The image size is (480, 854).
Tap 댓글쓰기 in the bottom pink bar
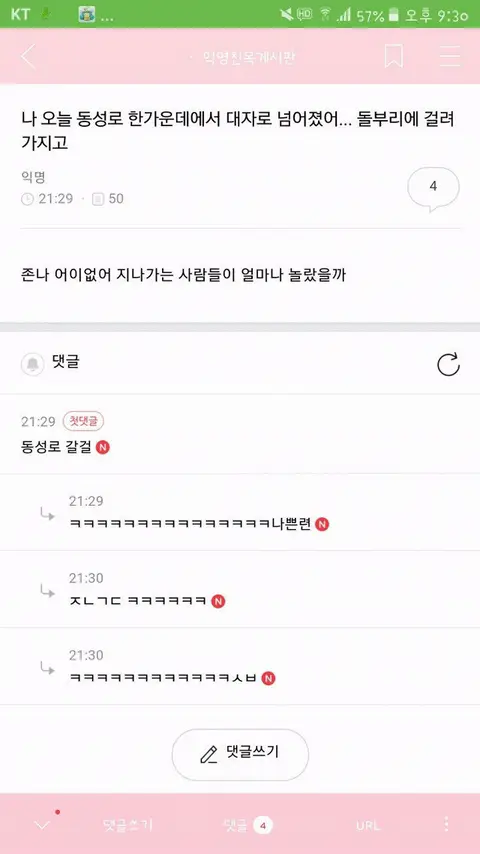click(128, 825)
